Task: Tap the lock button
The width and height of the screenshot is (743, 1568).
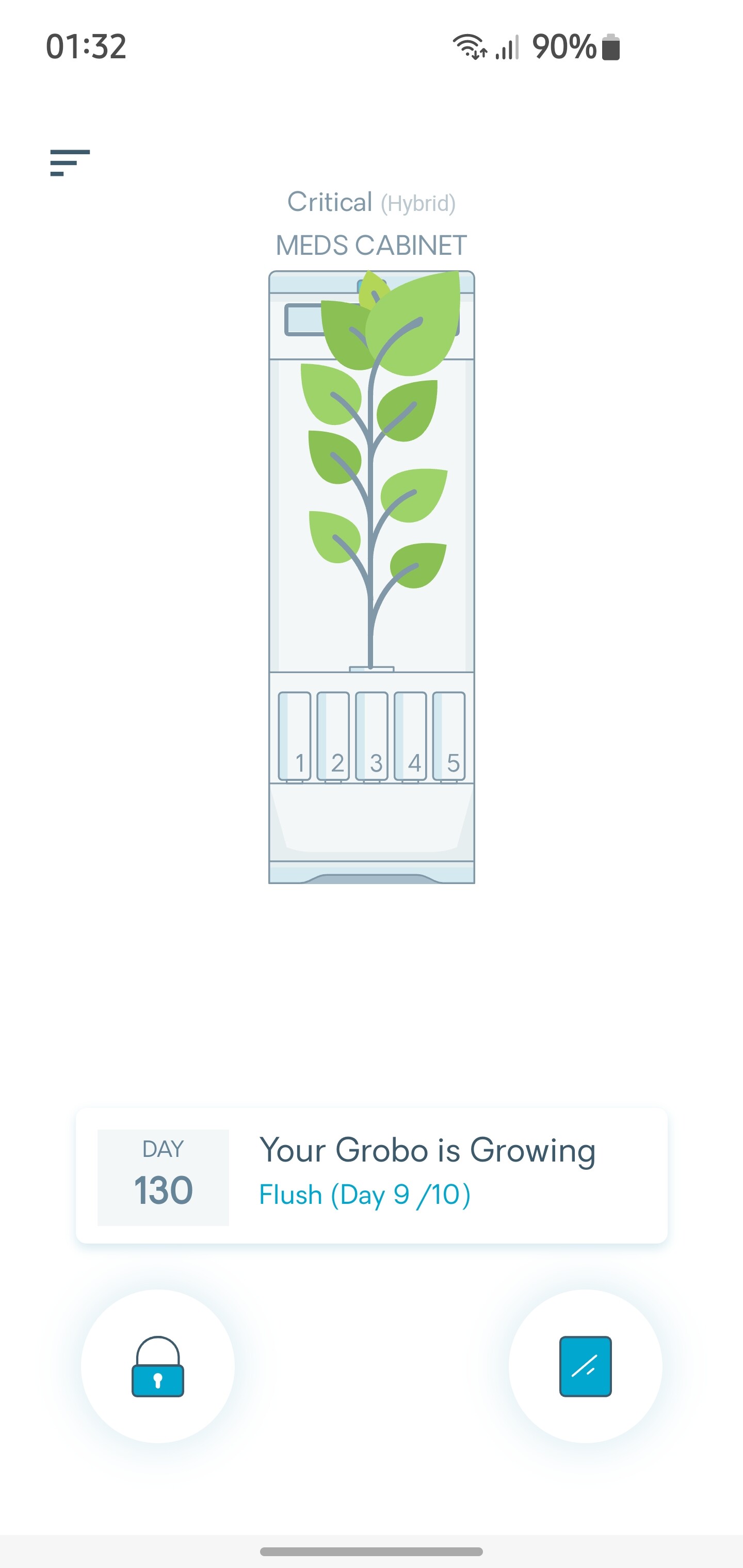Action: coord(158,1366)
